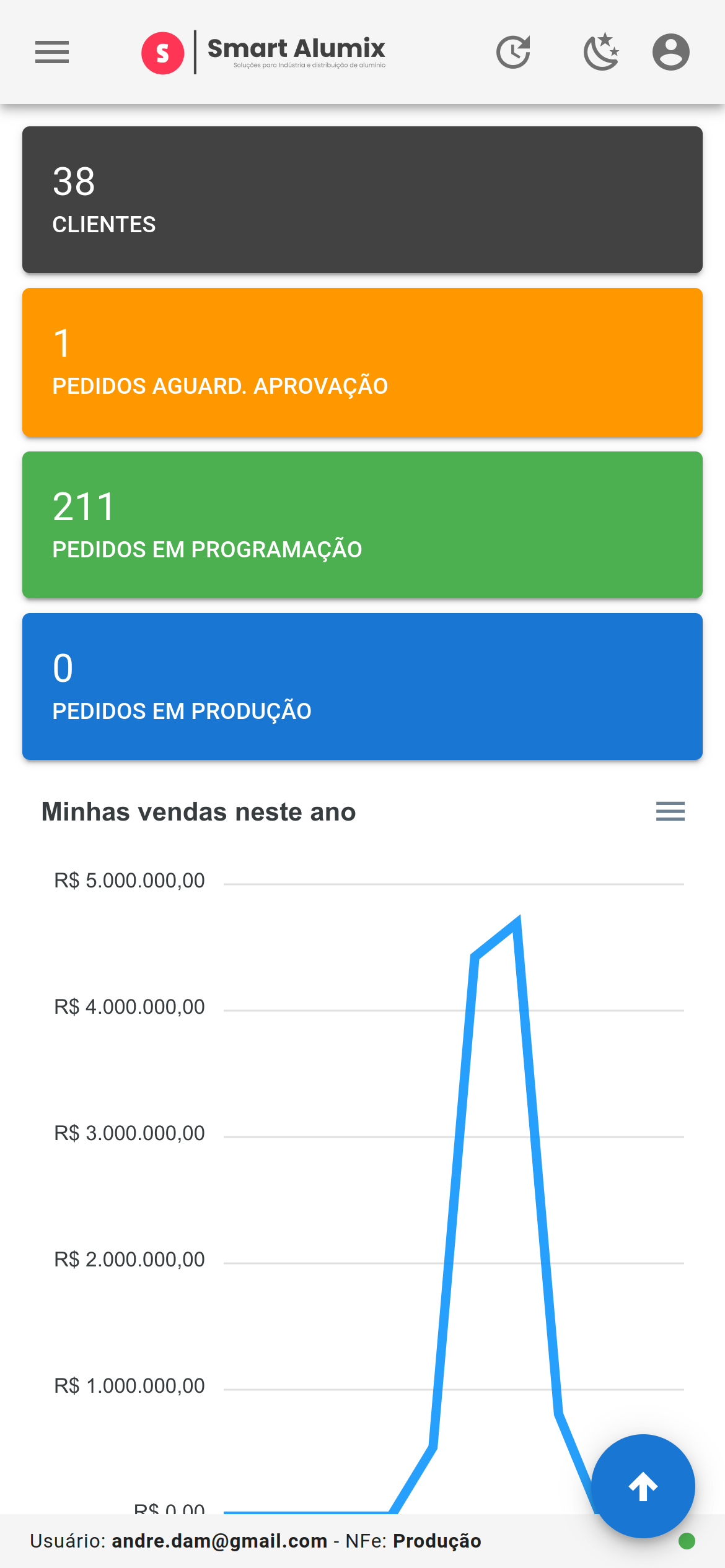Refresh data using the clock-arrow icon
Image resolution: width=725 pixels, height=1568 pixels.
(x=513, y=52)
